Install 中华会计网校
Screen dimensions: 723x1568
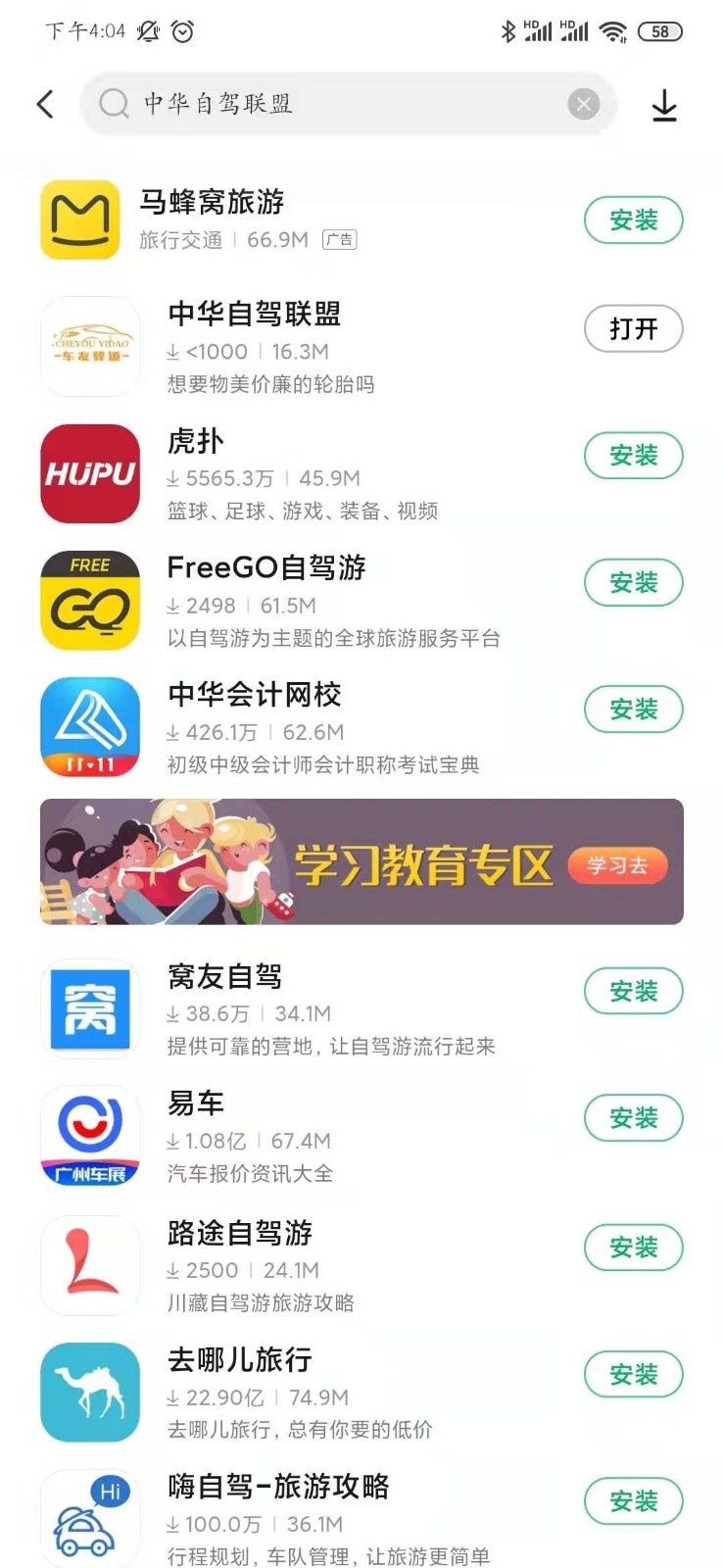click(633, 710)
